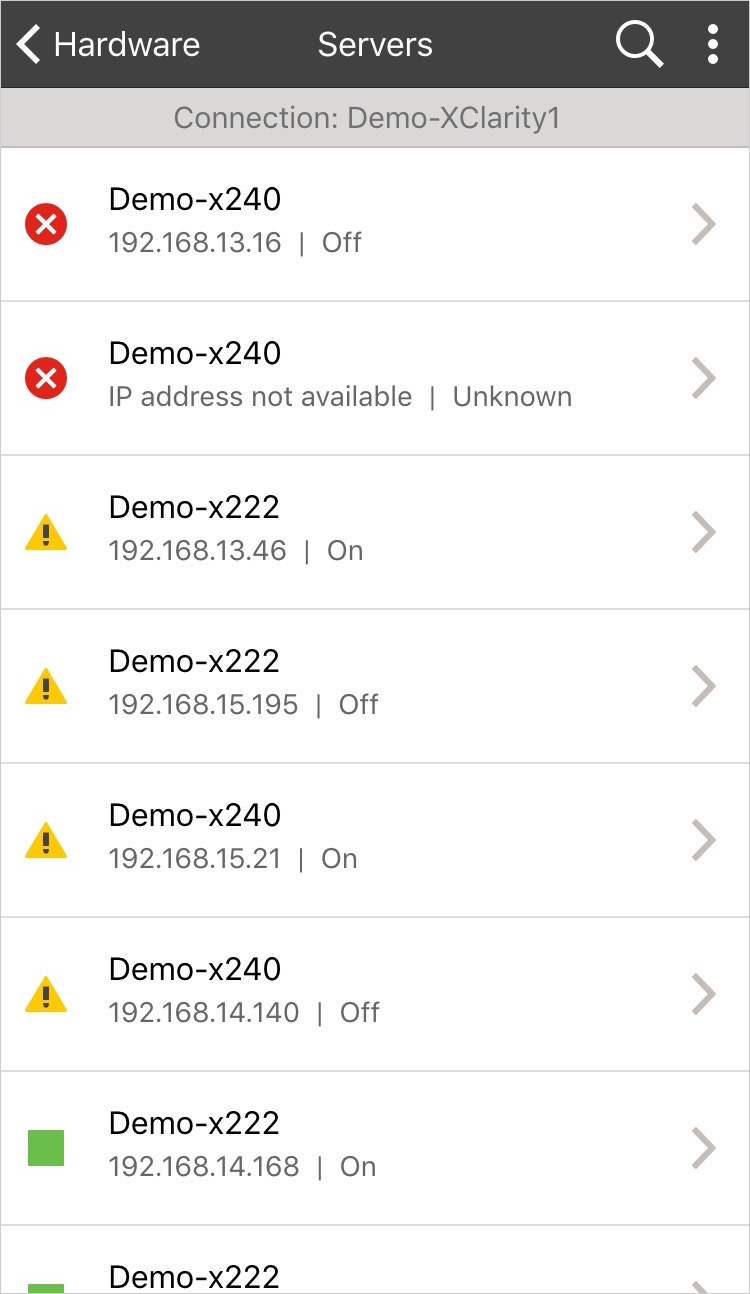The height and width of the screenshot is (1294, 750).
Task: Open Demo-x222 server at 192.168.13.46
Action: click(x=374, y=532)
